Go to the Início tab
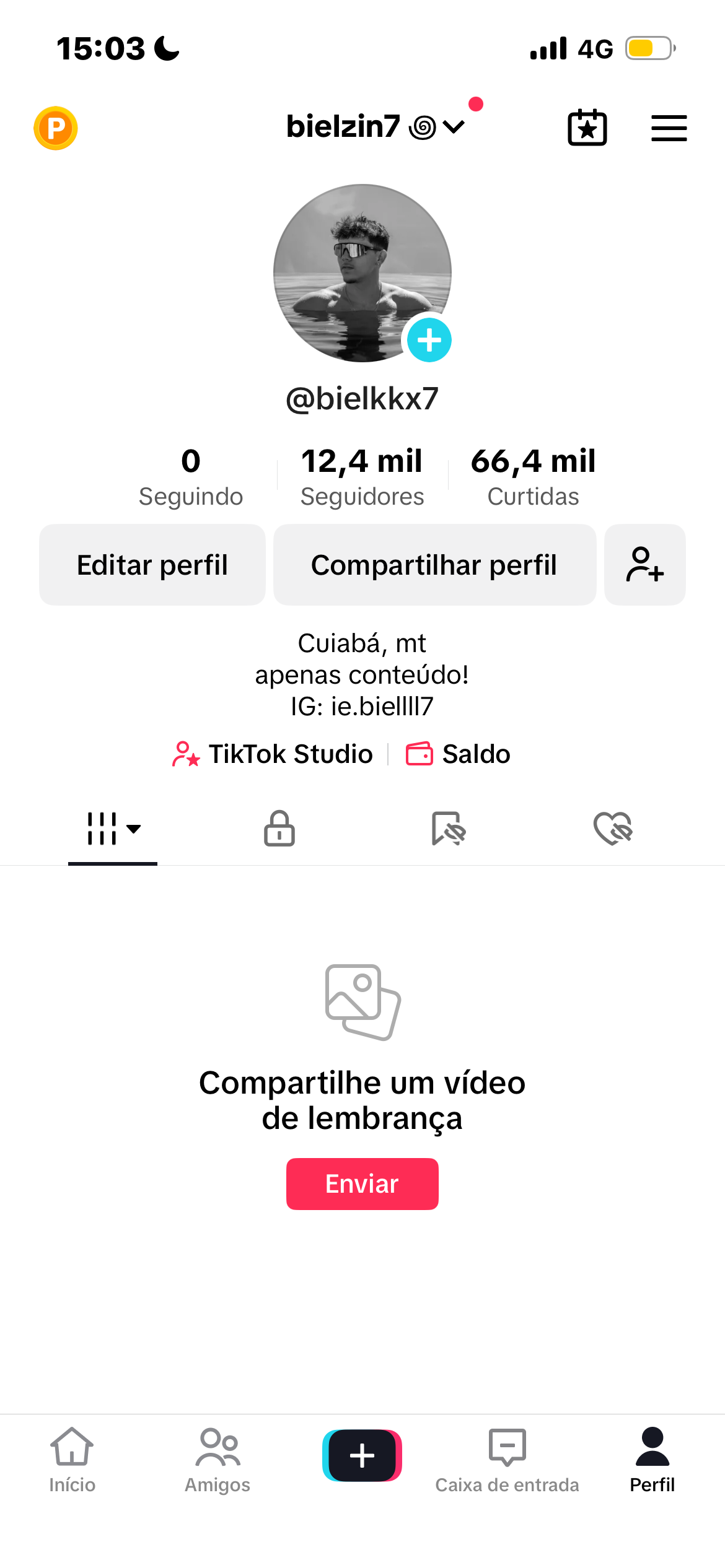This screenshot has width=725, height=1568. click(72, 1460)
